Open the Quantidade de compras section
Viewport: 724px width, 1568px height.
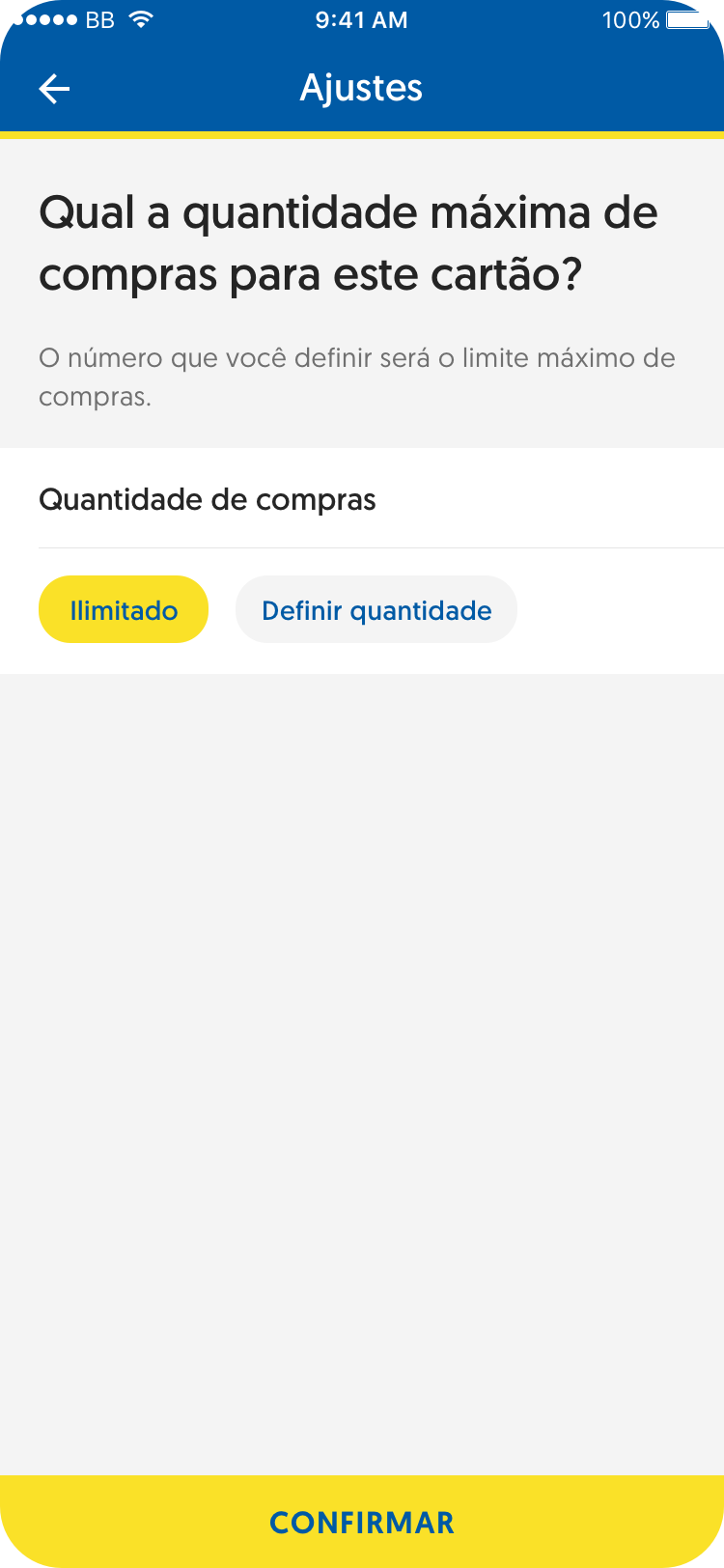coord(208,499)
